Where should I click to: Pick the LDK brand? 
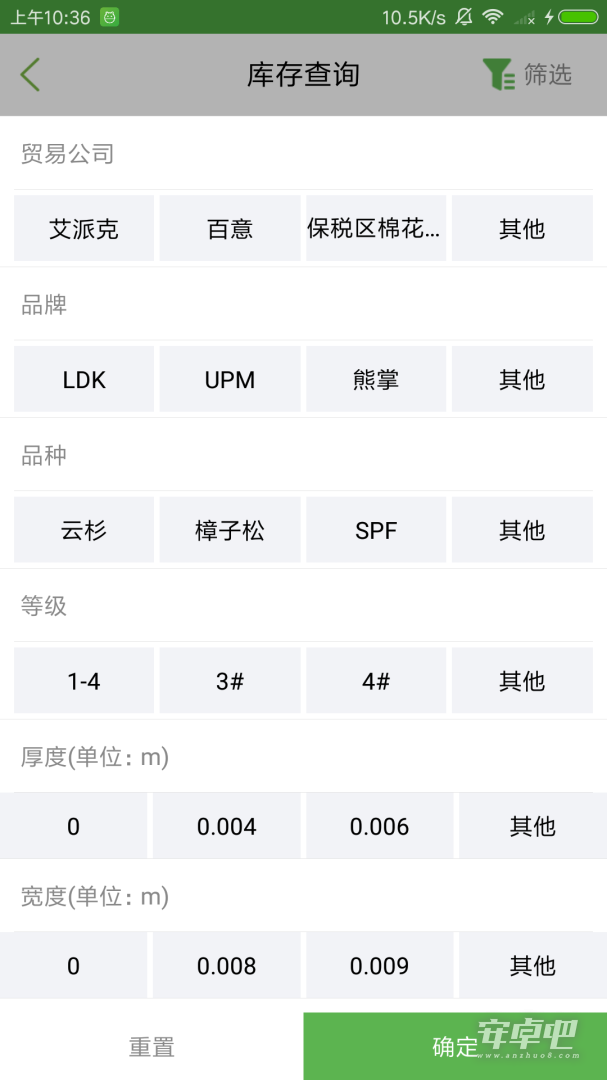(84, 379)
